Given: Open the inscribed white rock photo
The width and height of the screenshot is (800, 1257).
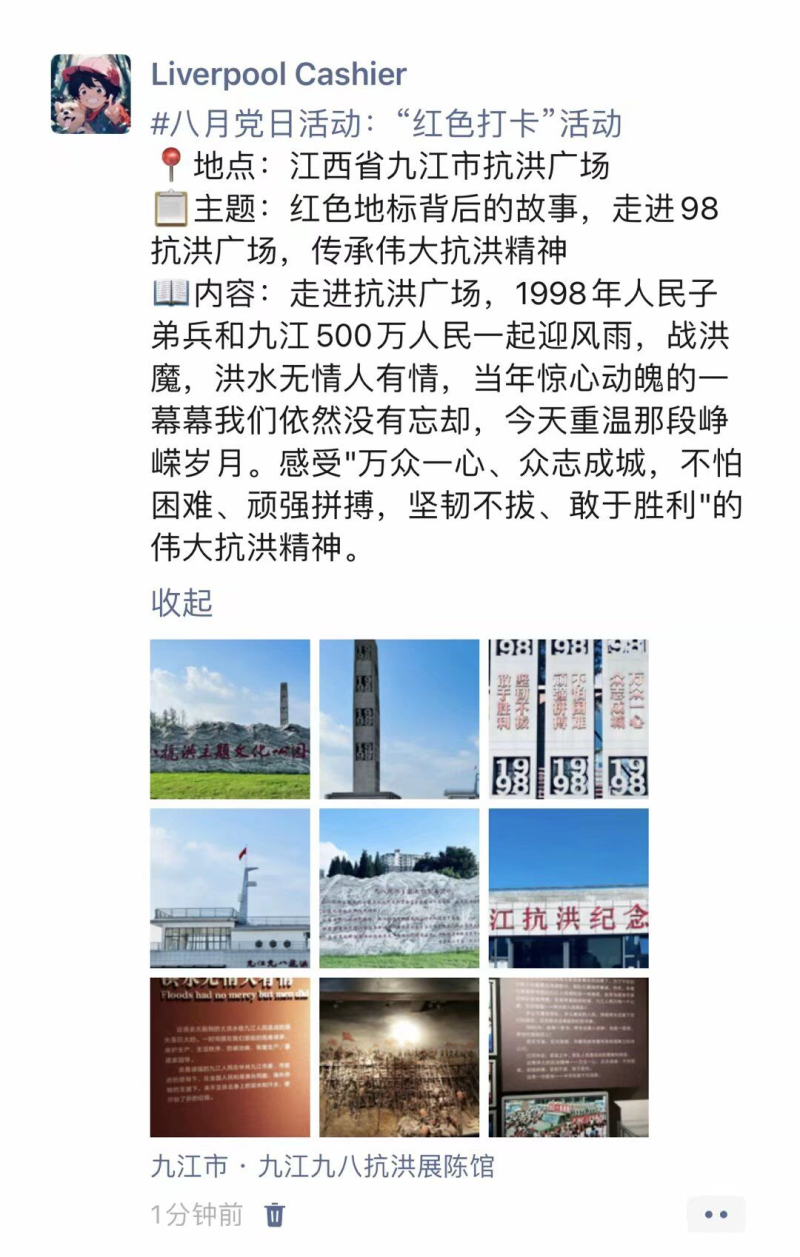Looking at the screenshot, I should click(399, 888).
